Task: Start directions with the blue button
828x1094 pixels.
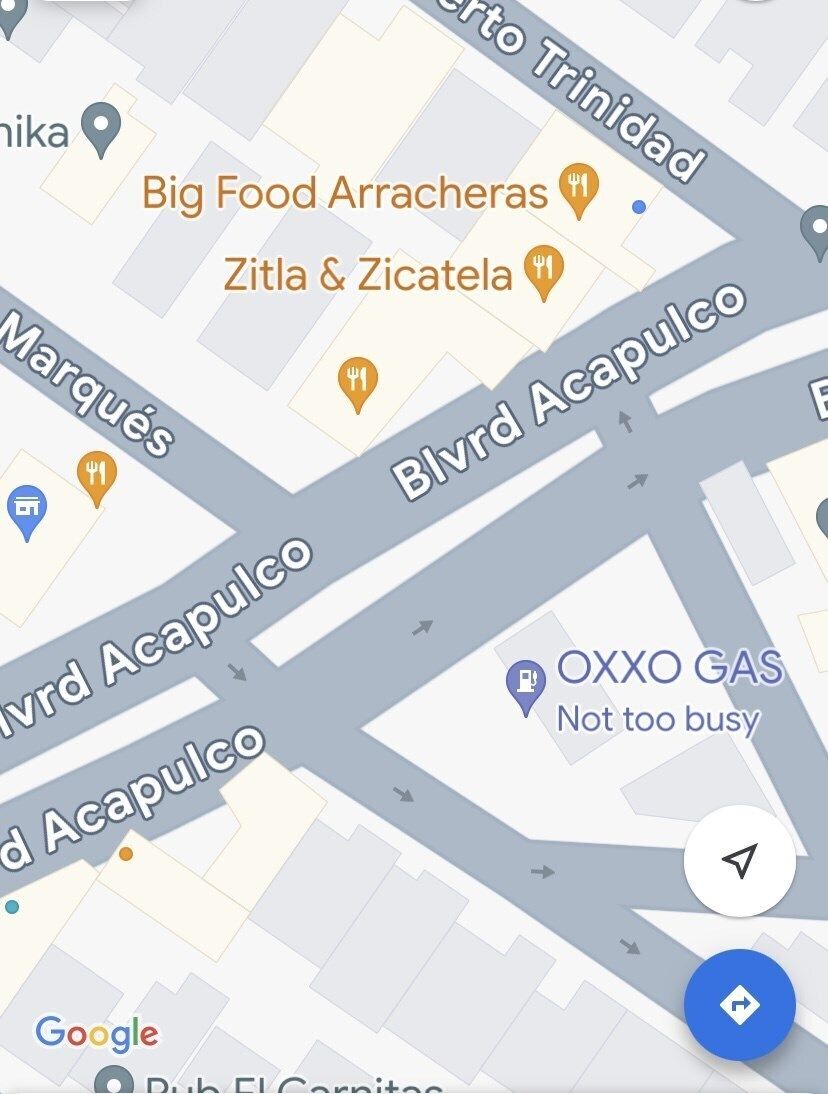Action: pyautogui.click(x=739, y=1004)
